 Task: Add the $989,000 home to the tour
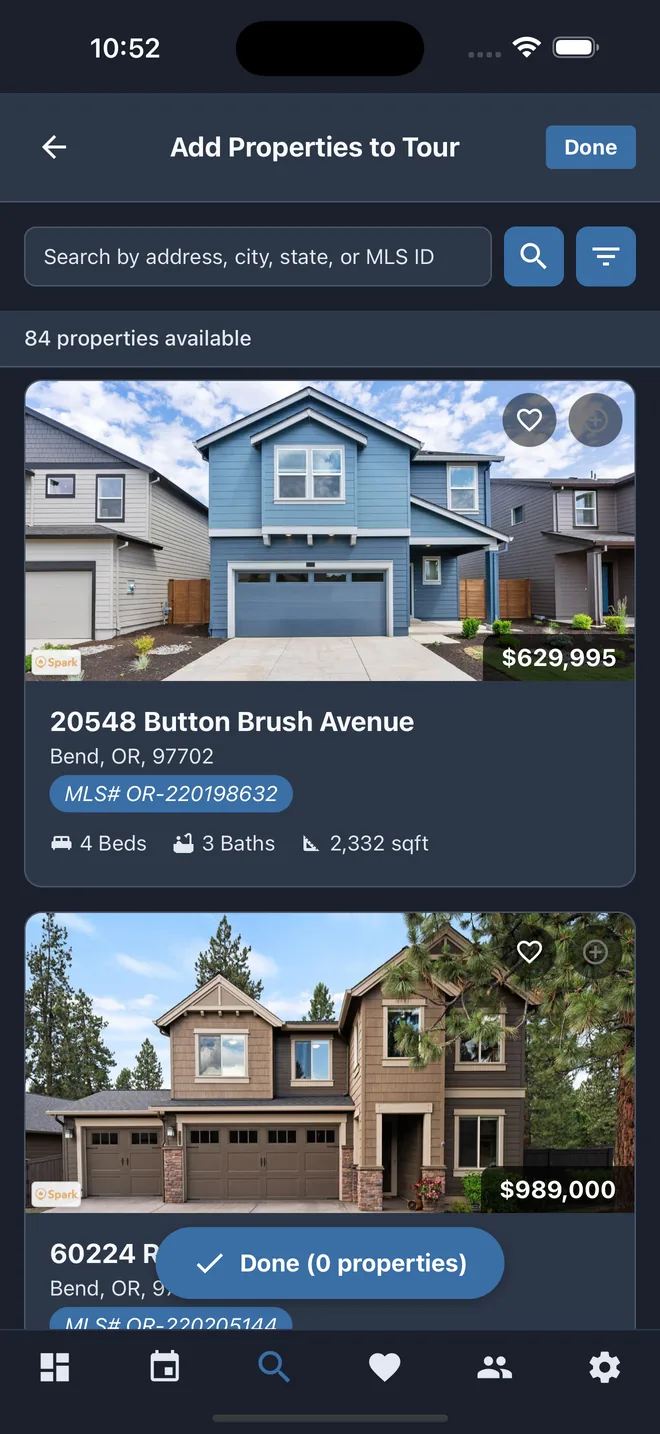click(595, 952)
